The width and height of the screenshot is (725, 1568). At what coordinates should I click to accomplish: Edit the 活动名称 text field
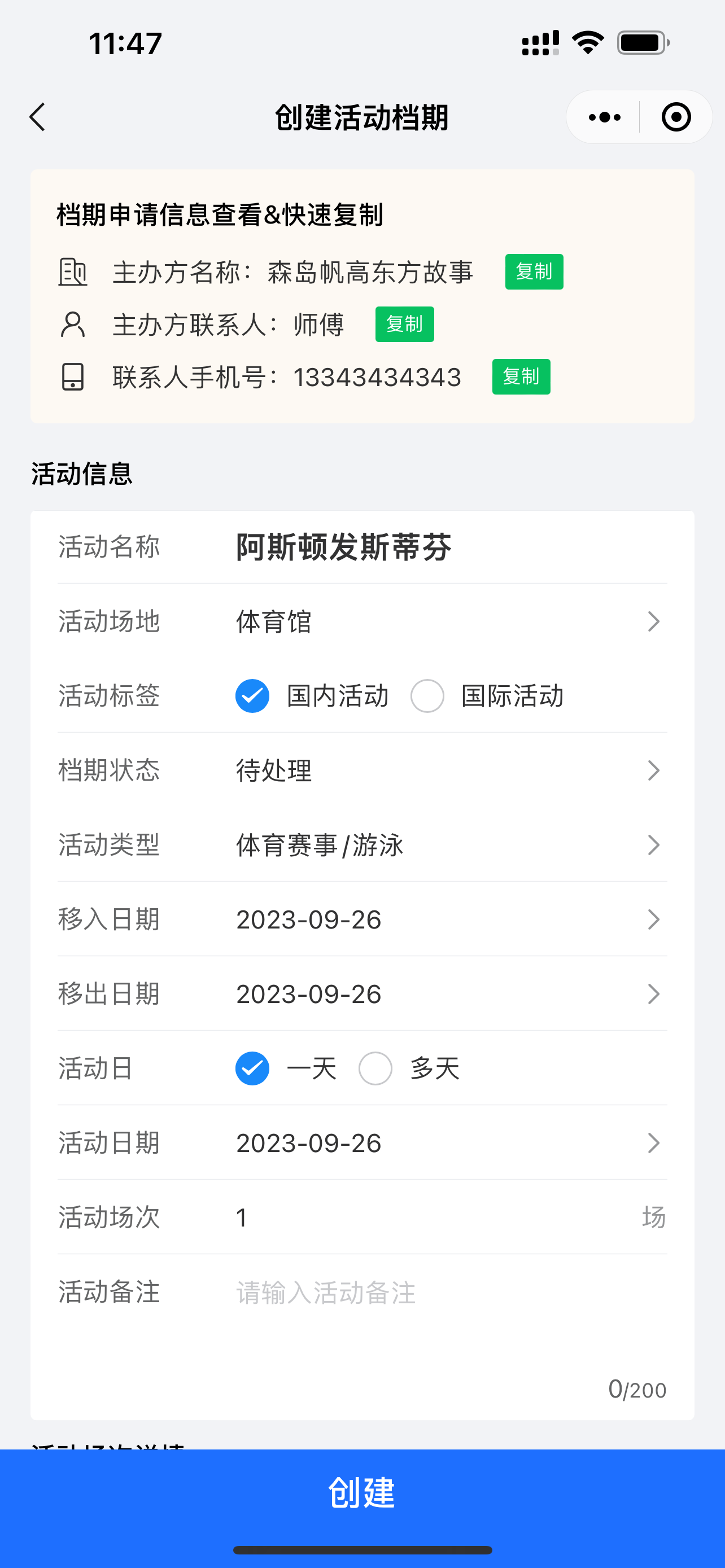pyautogui.click(x=451, y=546)
